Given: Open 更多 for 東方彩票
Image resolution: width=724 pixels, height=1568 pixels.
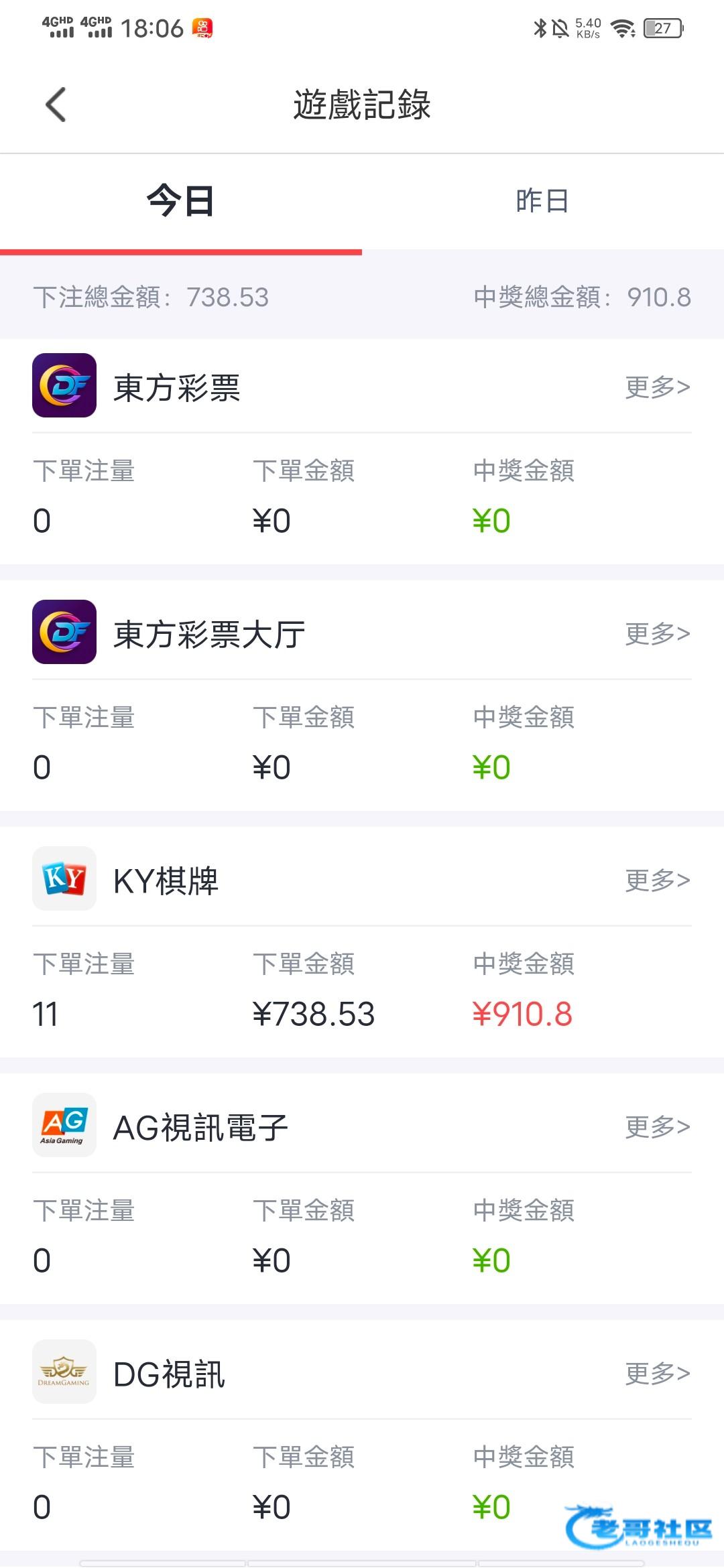Looking at the screenshot, I should 658,387.
